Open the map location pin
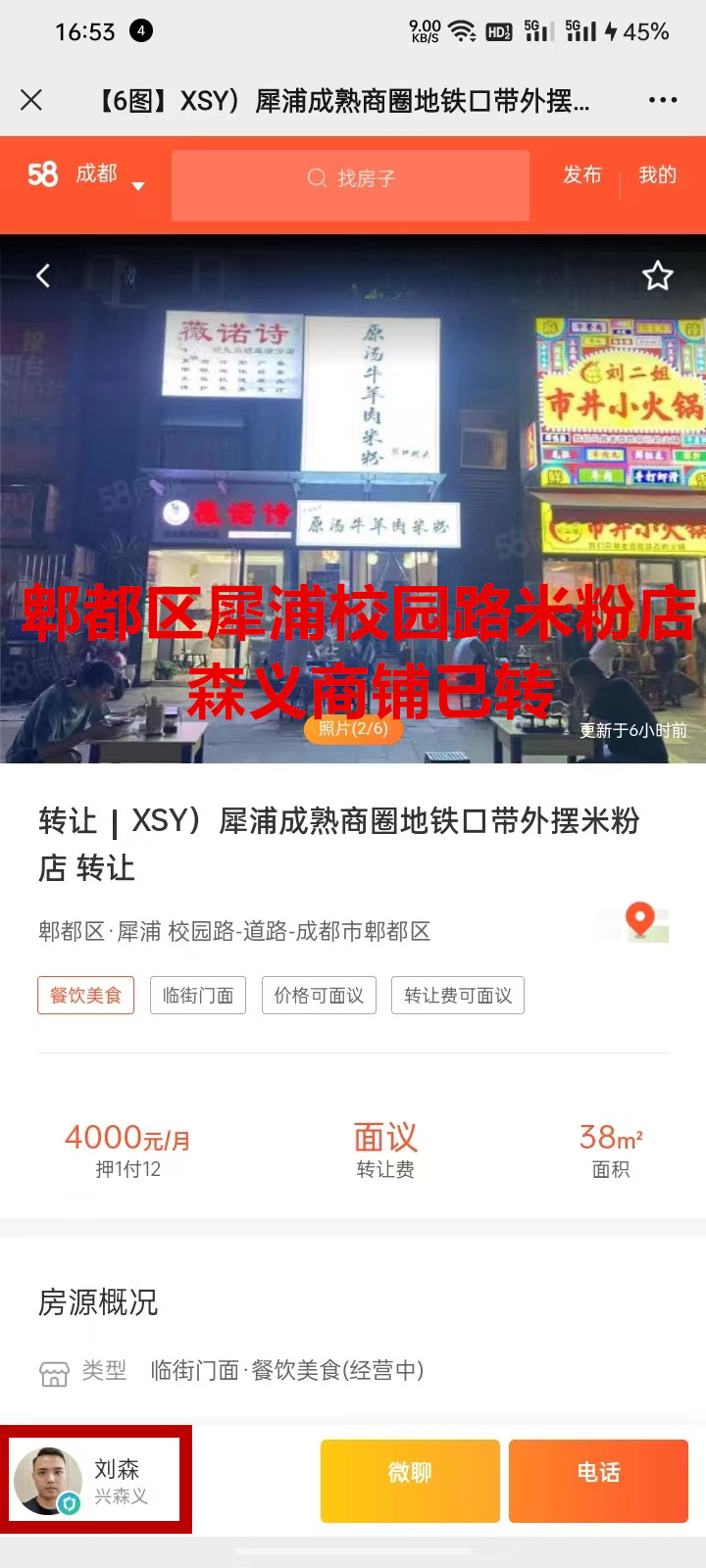Image resolution: width=706 pixels, height=1568 pixels. pos(641,921)
